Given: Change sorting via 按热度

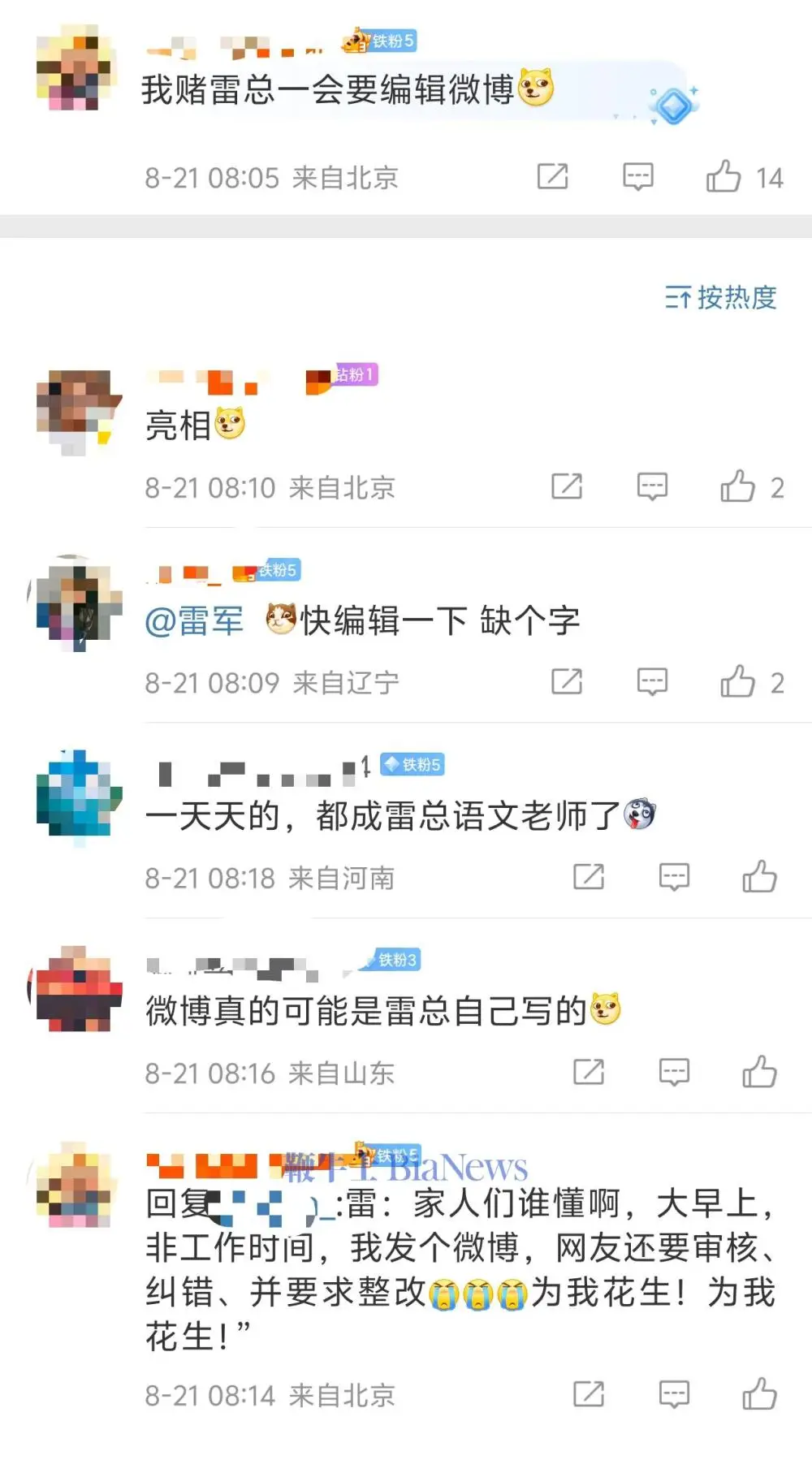Looking at the screenshot, I should pyautogui.click(x=720, y=298).
